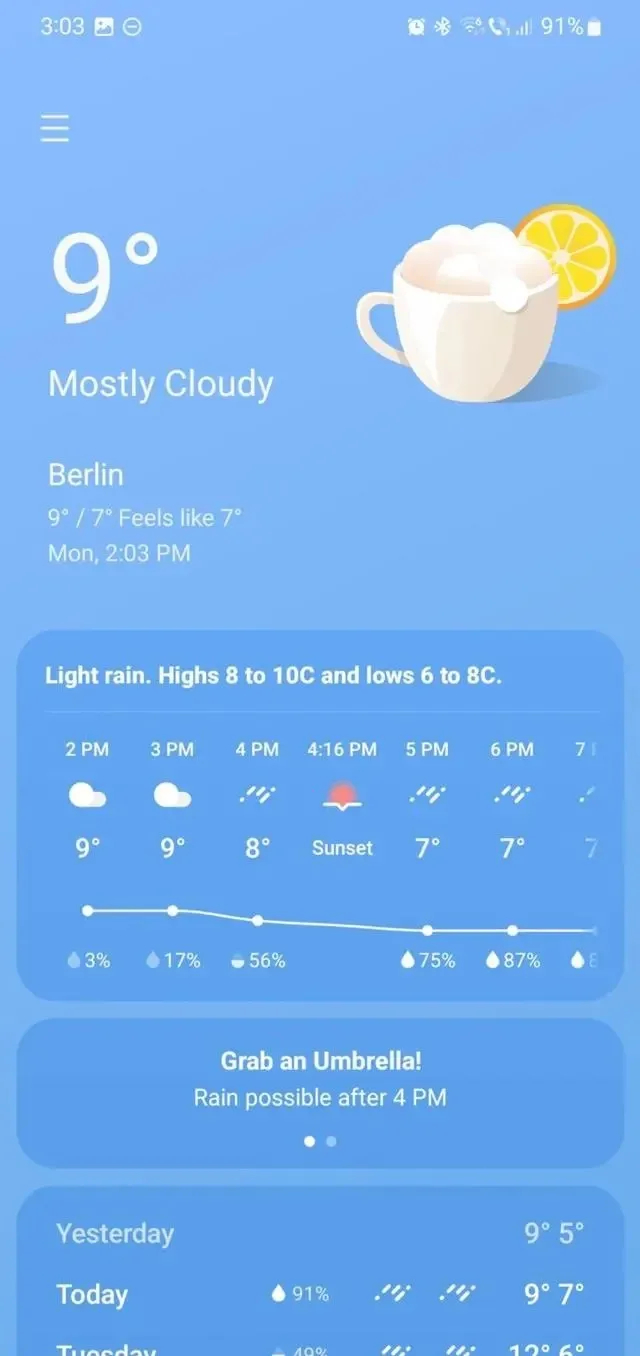
Task: Open the Grab an Umbrella tip card
Action: (x=320, y=1078)
